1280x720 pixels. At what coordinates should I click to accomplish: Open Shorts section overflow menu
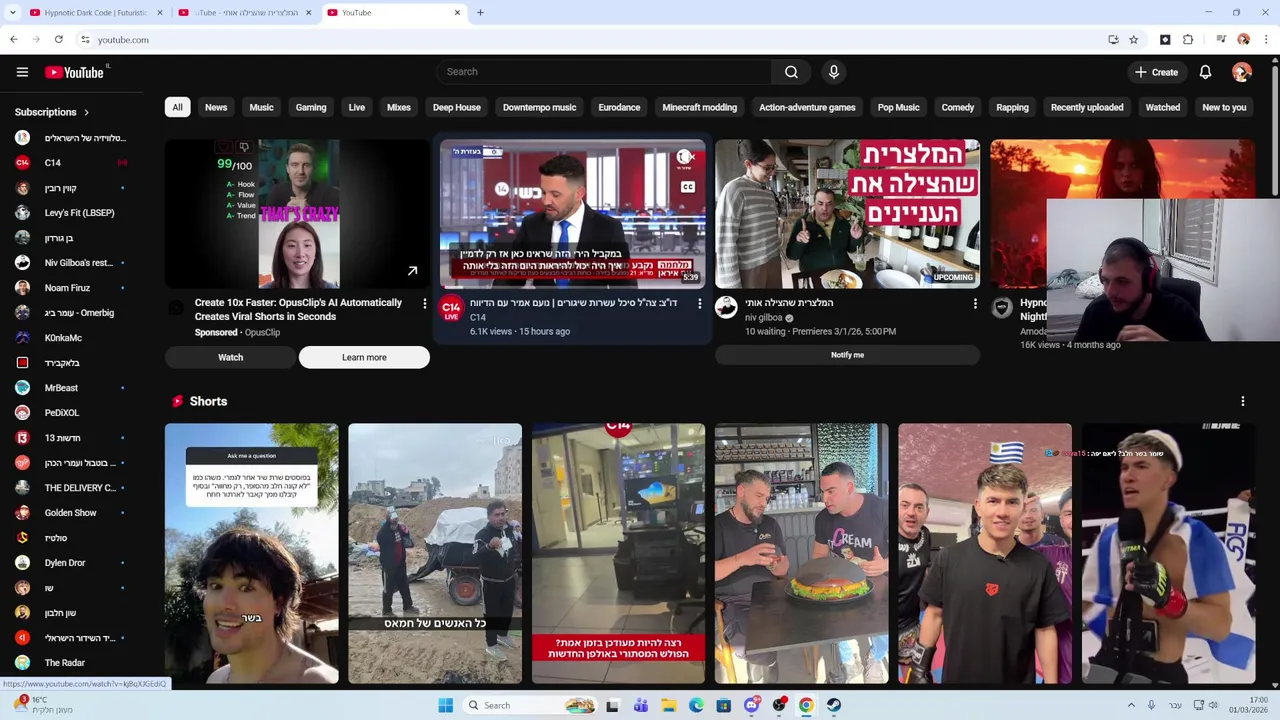pyautogui.click(x=1242, y=401)
